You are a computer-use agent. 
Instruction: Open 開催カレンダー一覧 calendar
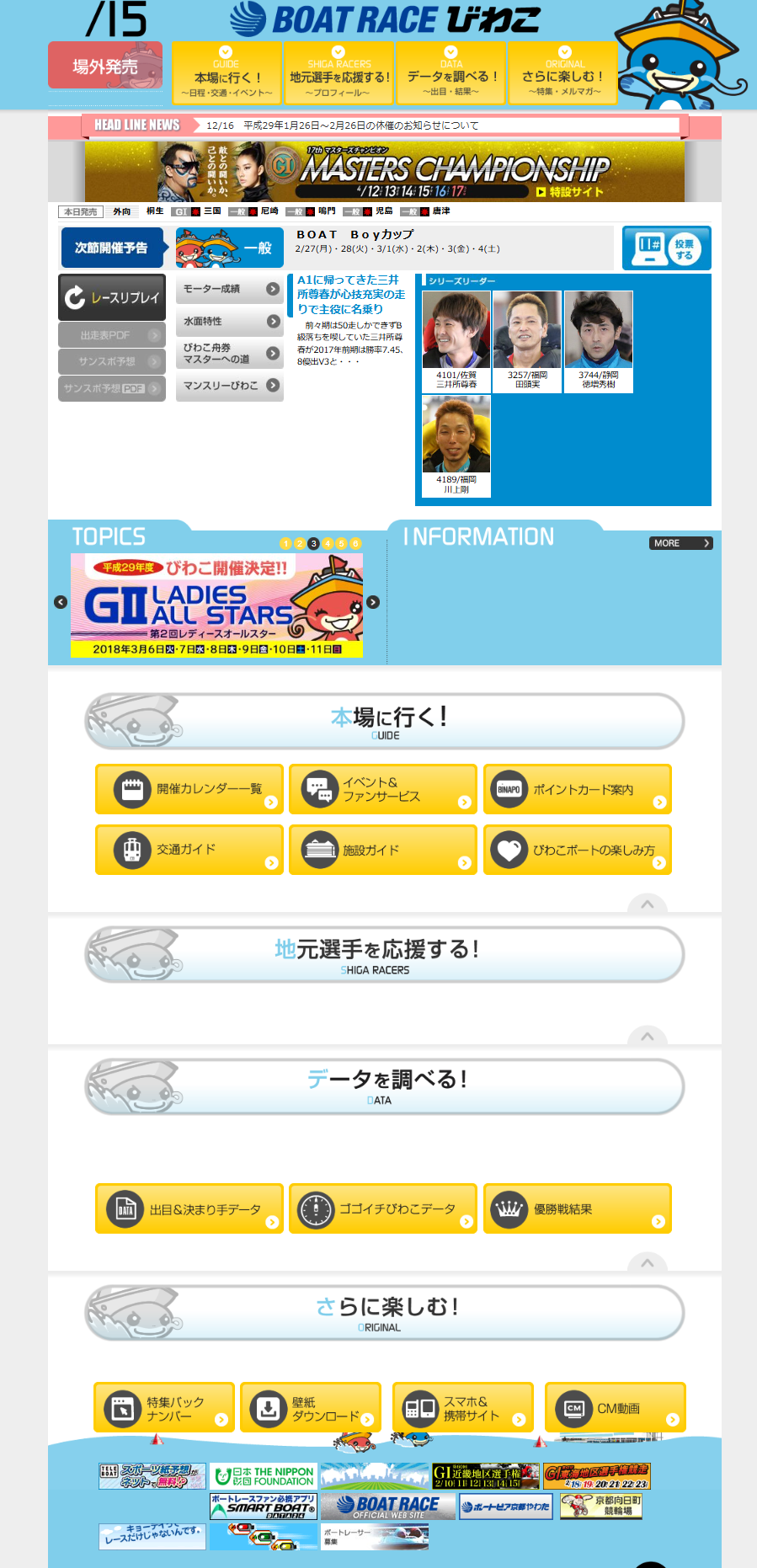[189, 789]
